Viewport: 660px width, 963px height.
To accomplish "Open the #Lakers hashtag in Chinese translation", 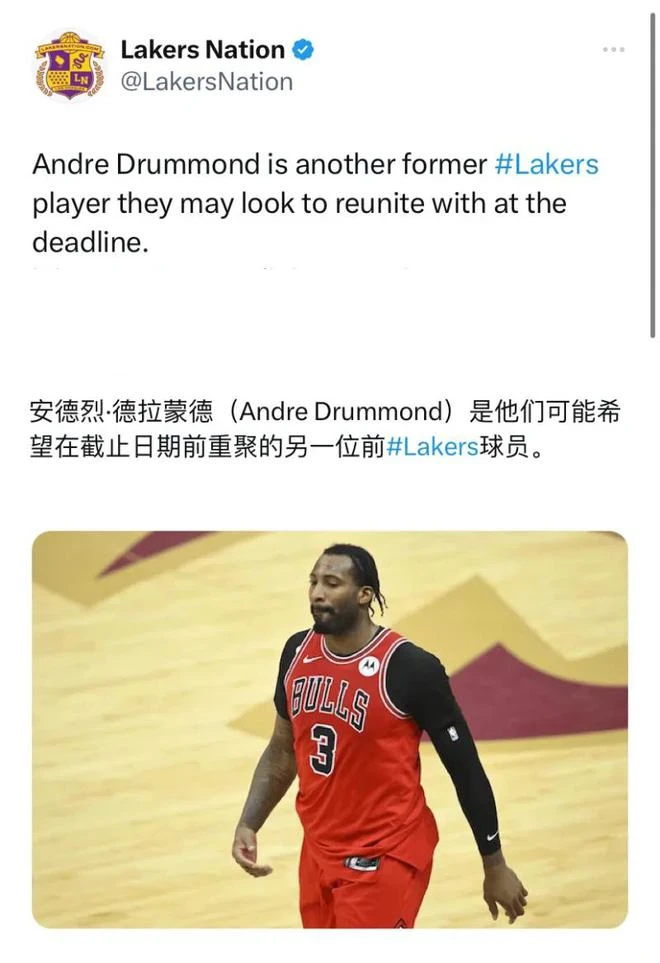I will pyautogui.click(x=431, y=447).
